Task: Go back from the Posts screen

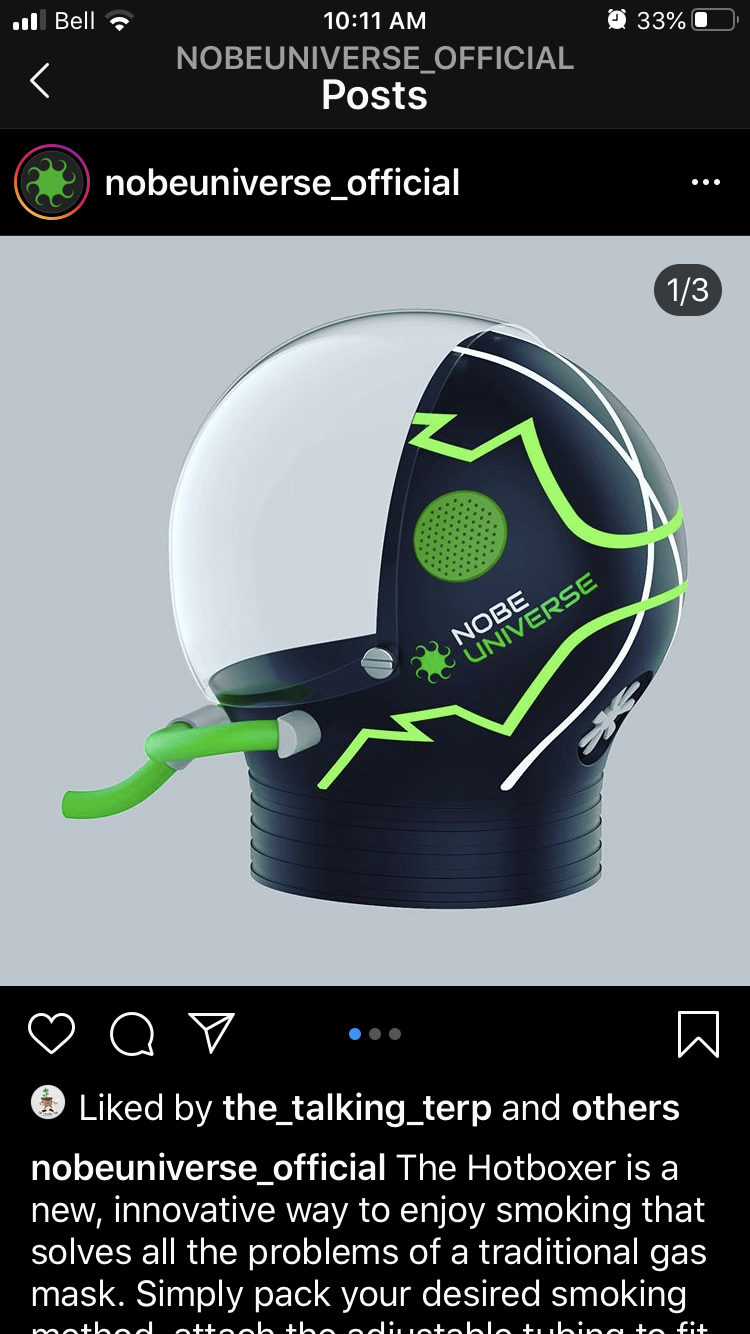Action: coord(40,80)
